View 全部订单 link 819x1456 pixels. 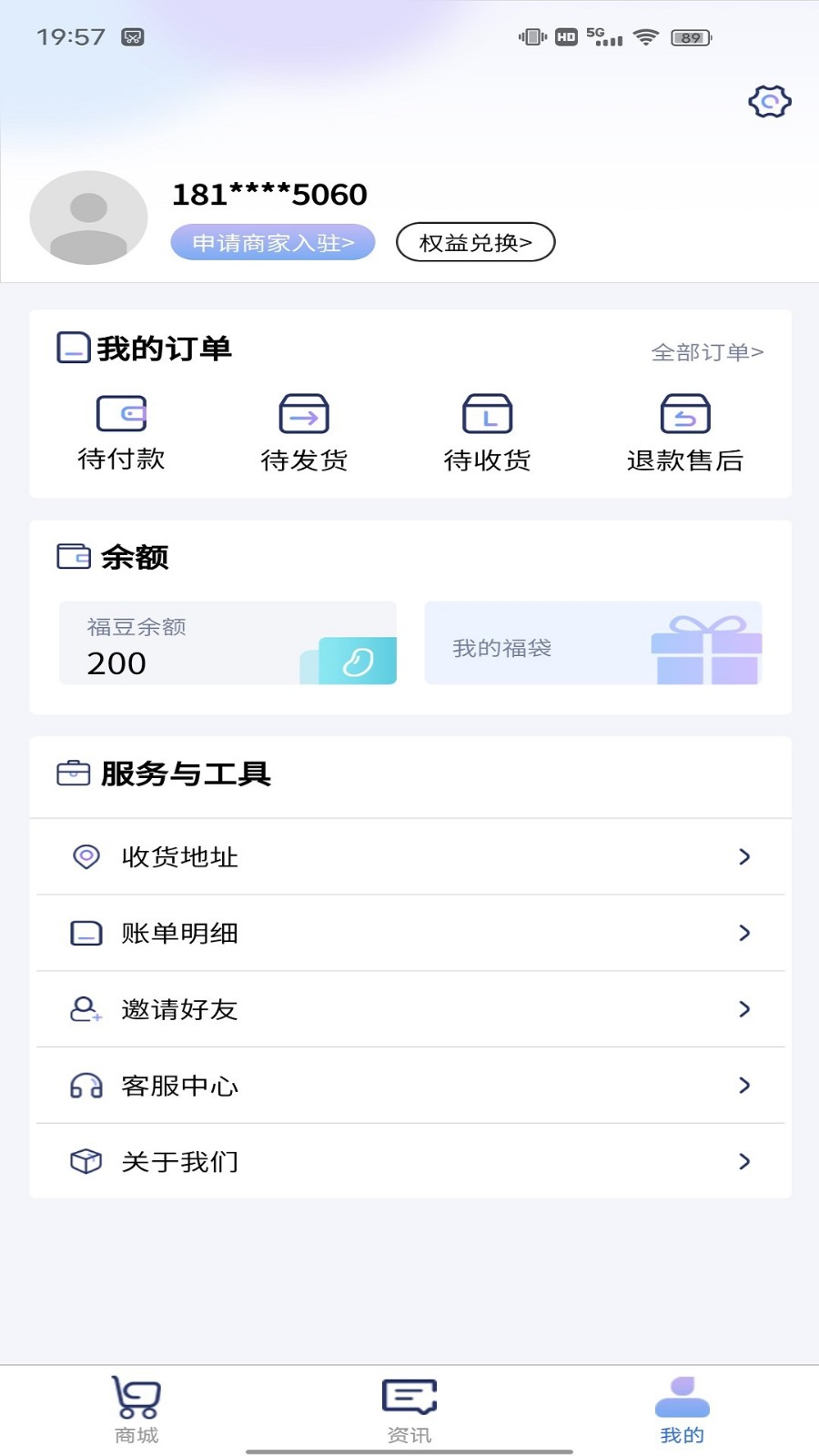(x=707, y=352)
